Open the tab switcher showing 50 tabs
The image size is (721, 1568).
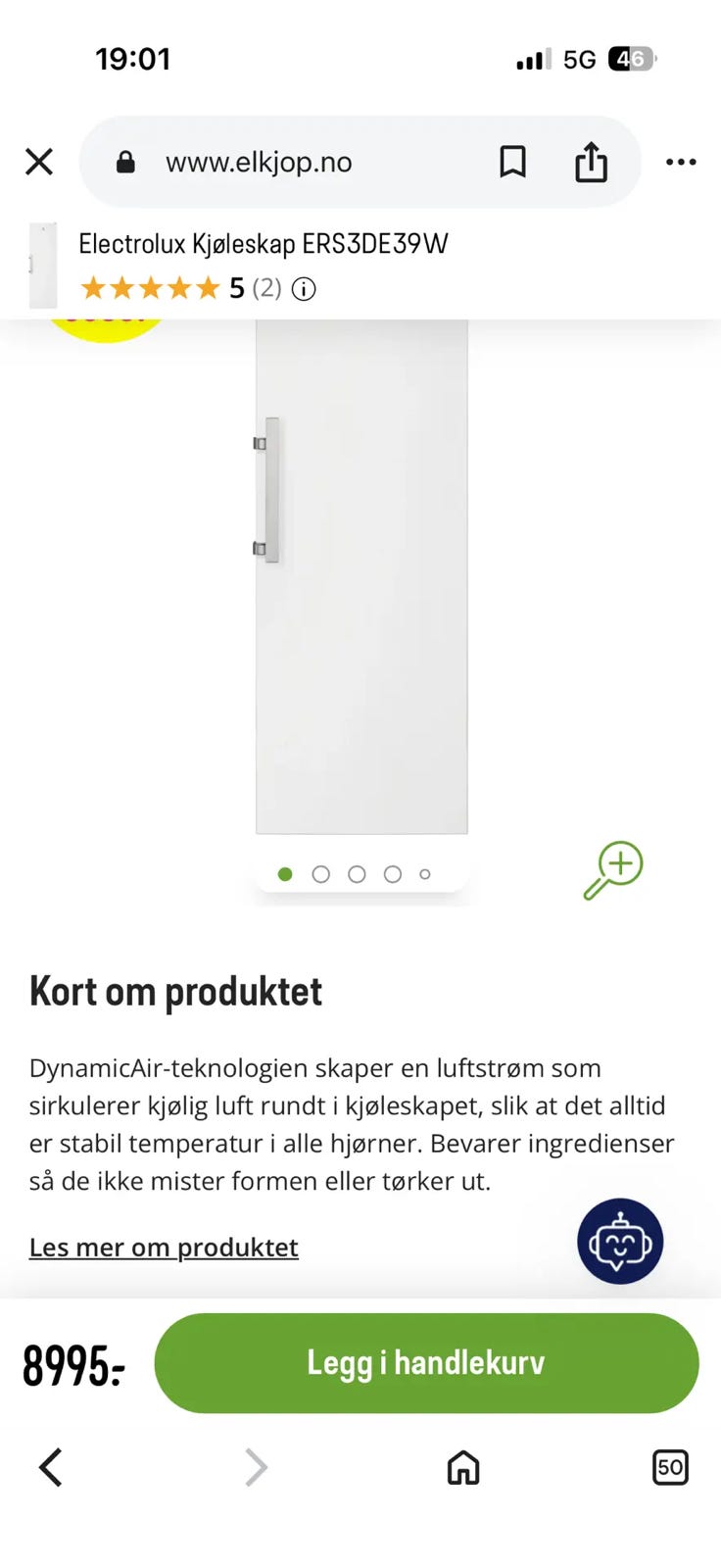coord(670,1467)
